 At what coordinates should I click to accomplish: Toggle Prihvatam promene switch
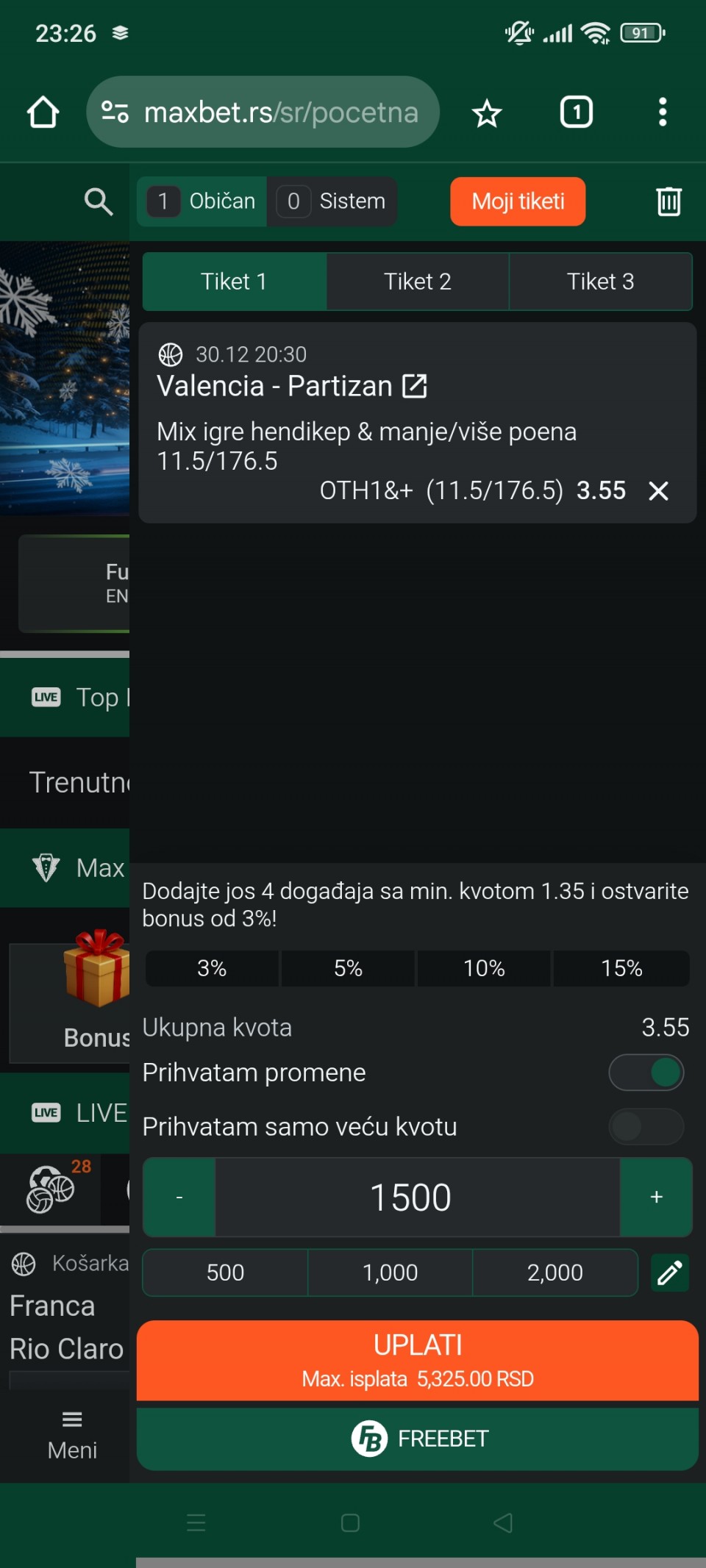point(646,1073)
